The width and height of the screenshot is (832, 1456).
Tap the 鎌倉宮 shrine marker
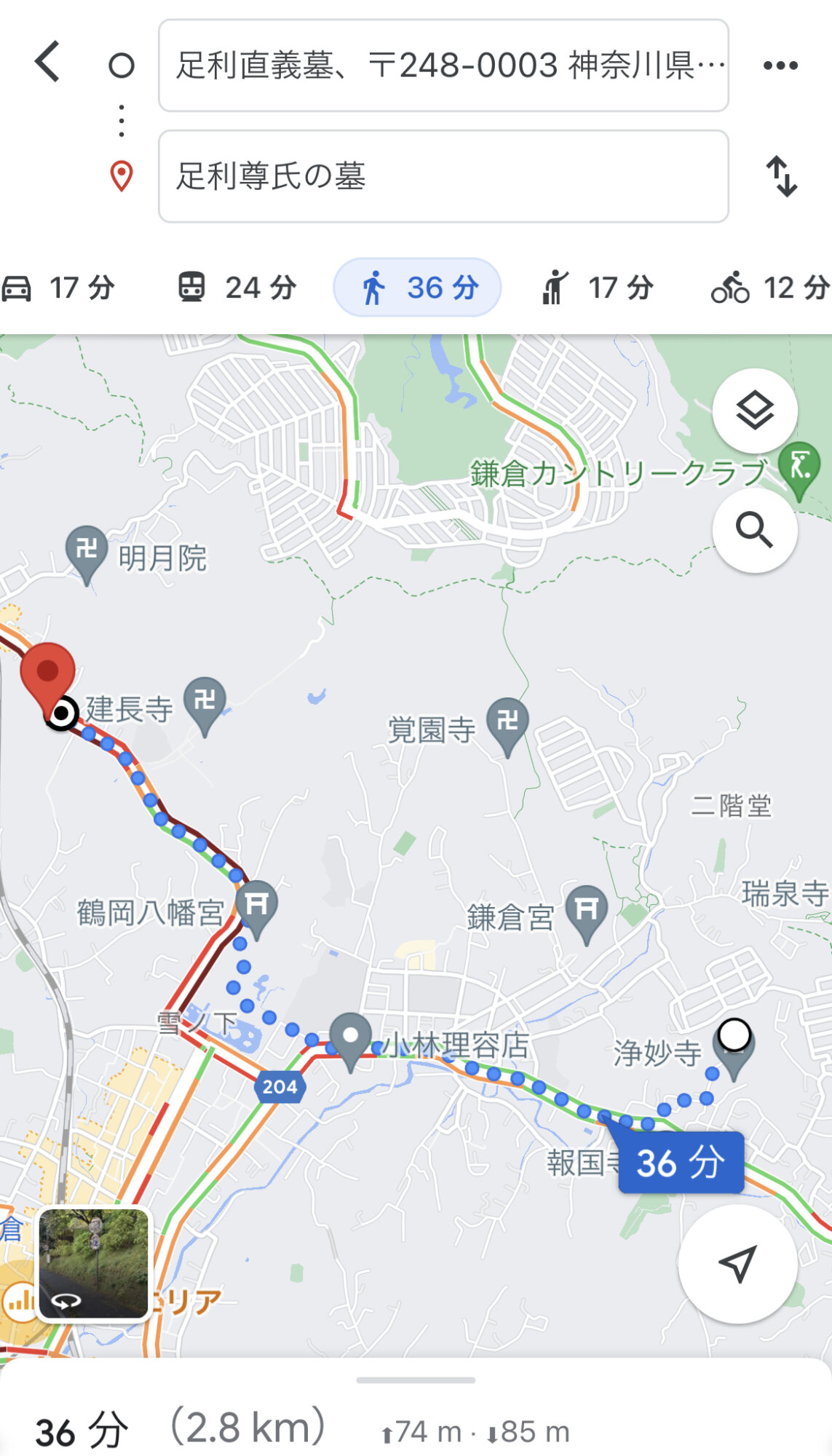(x=587, y=914)
